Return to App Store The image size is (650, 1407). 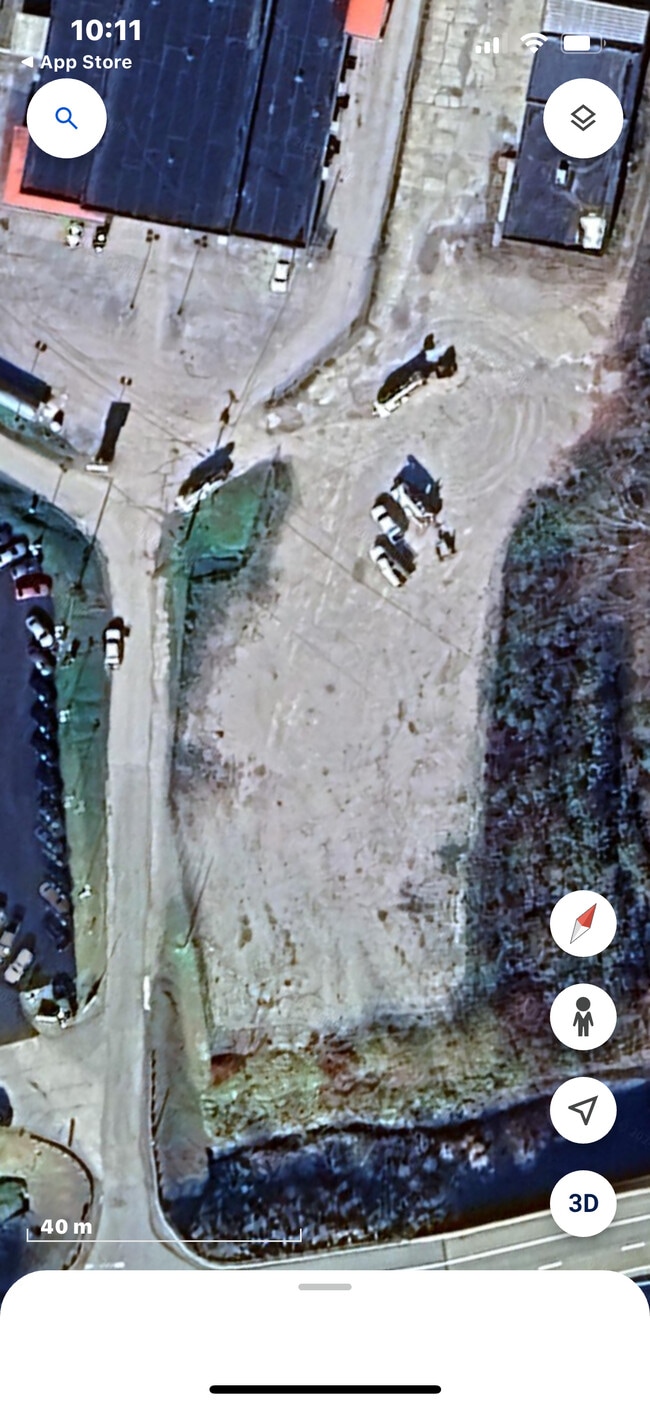pyautogui.click(x=76, y=62)
